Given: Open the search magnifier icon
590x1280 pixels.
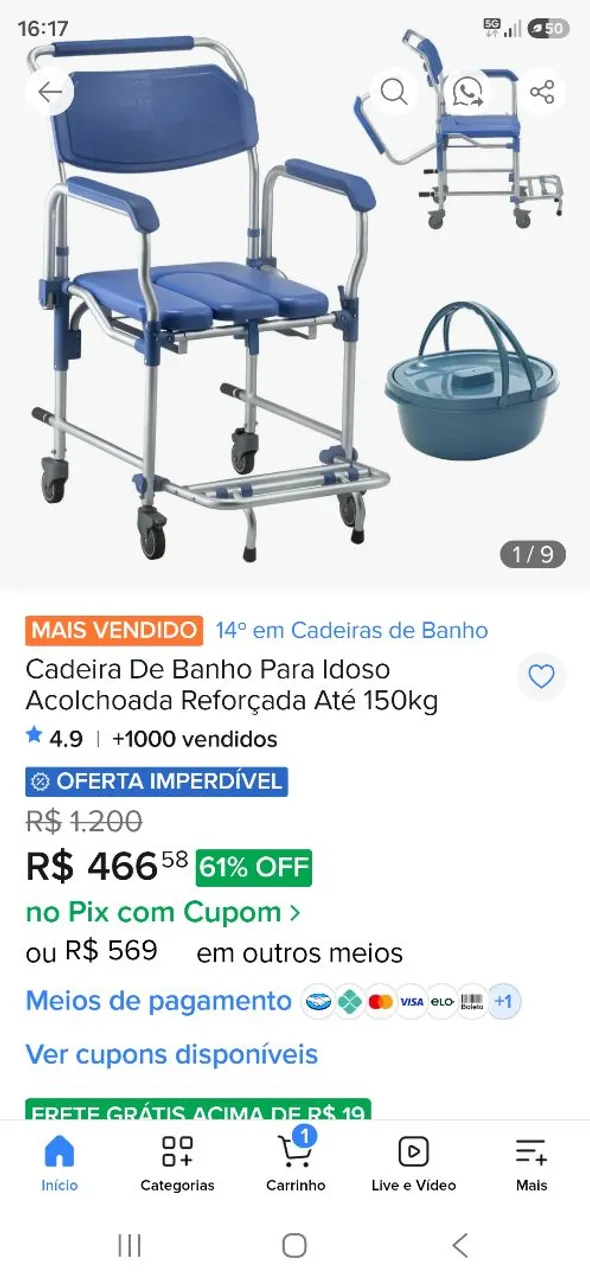Looking at the screenshot, I should pos(394,92).
